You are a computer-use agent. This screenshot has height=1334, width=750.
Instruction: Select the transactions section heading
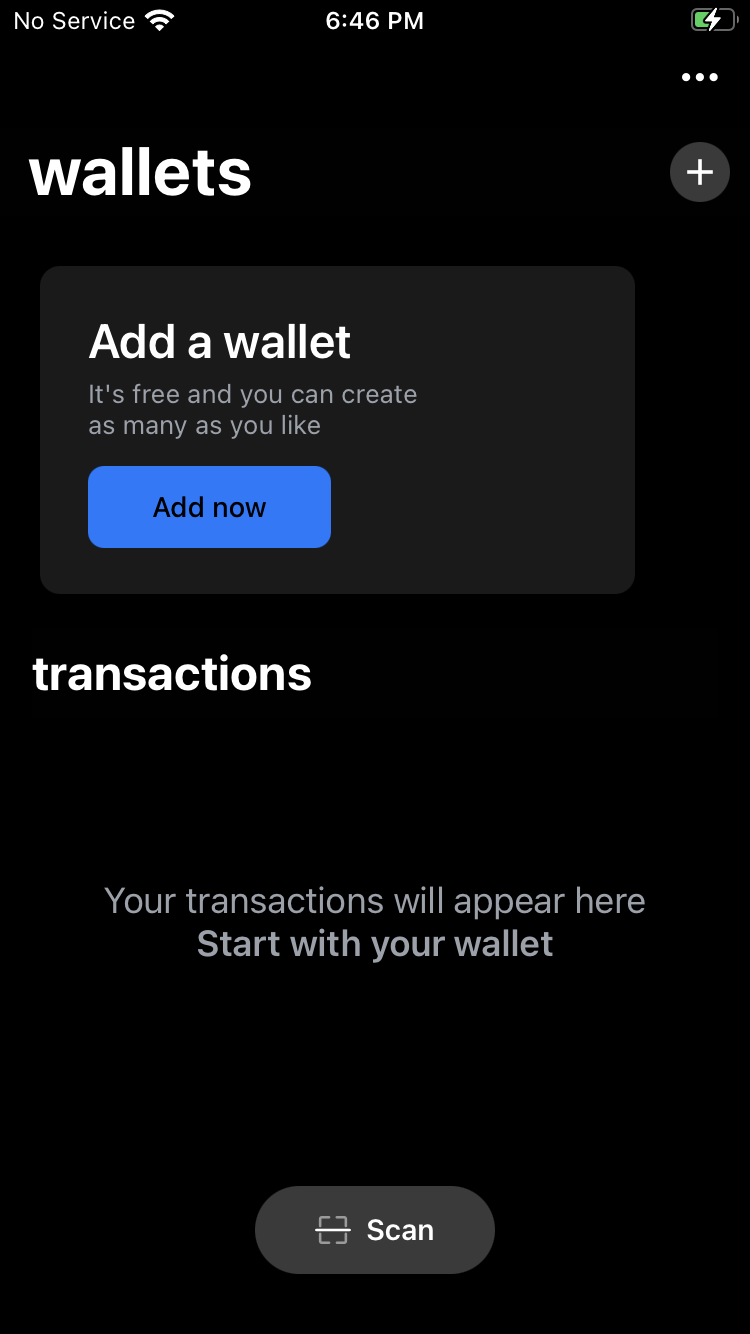(x=172, y=673)
